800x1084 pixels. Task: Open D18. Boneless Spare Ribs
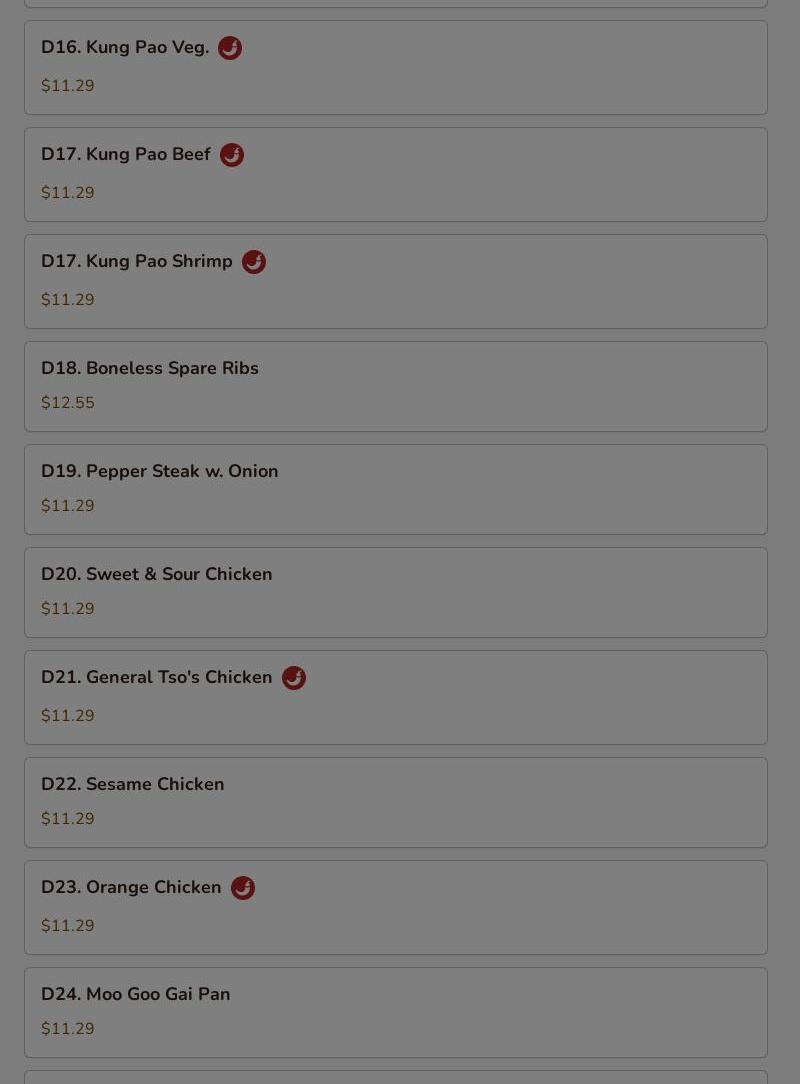395,386
